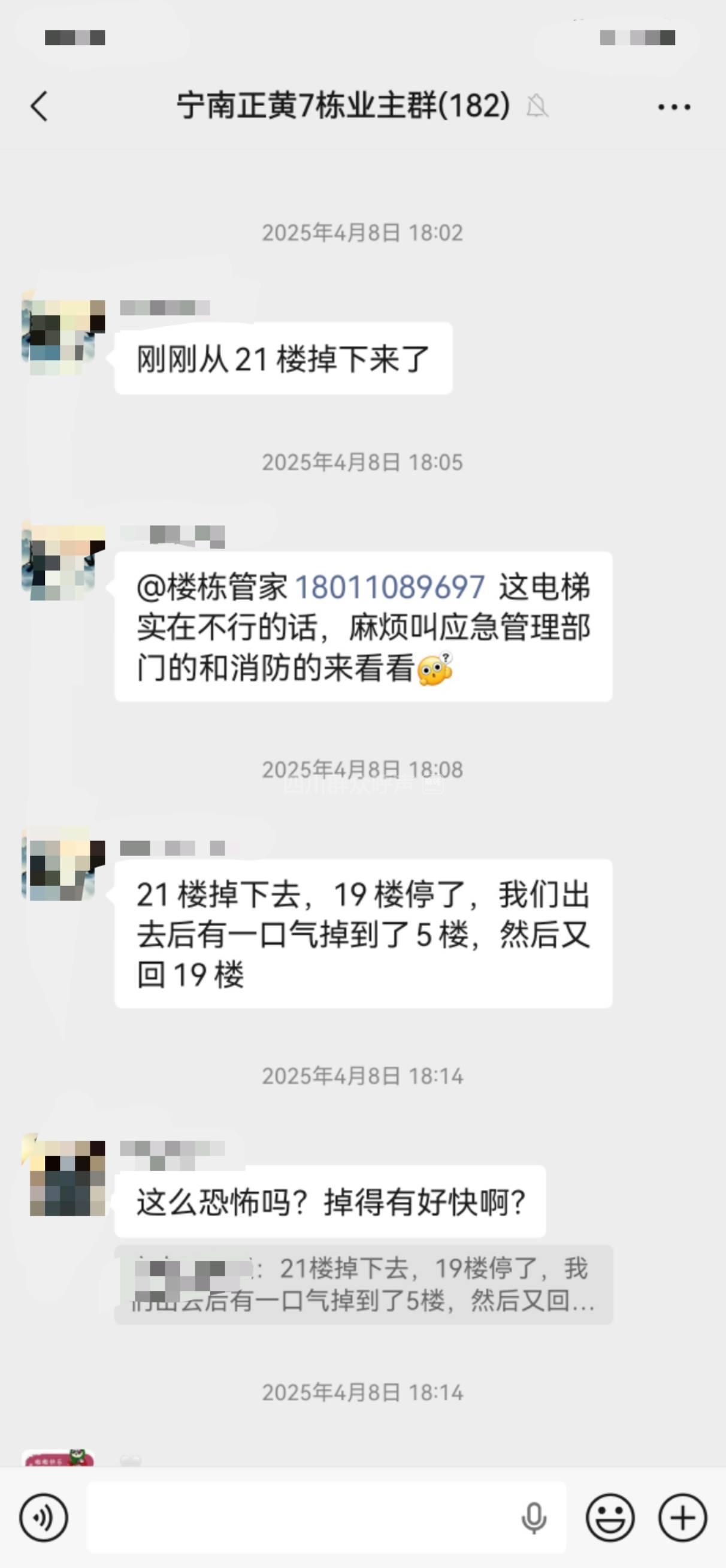
Task: View avatar of sender of 刚刚从21楼掉下来了
Action: tap(63, 337)
